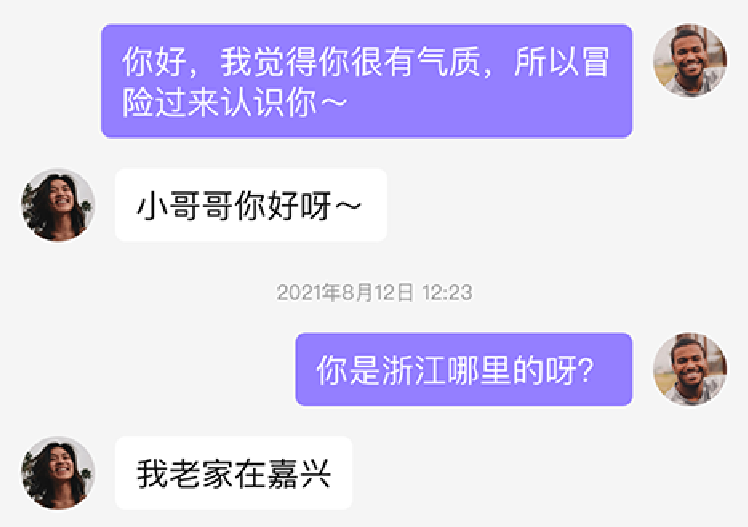748x527 pixels.
Task: View profile photo beside 我老家在嘉兴
Action: pos(58,472)
